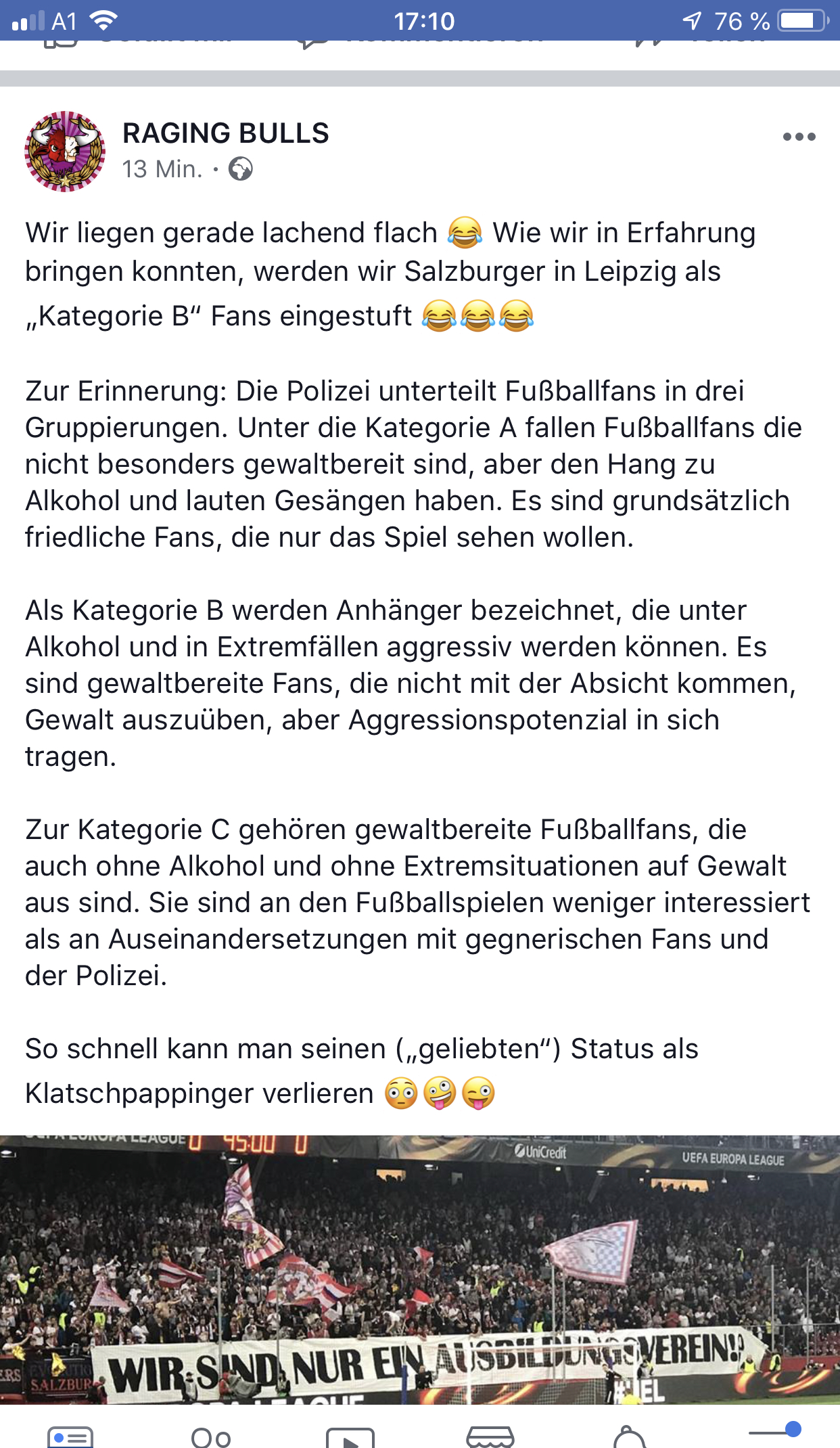This screenshot has width=840, height=1448.
Task: Open the notifications bell tab
Action: (x=630, y=1436)
